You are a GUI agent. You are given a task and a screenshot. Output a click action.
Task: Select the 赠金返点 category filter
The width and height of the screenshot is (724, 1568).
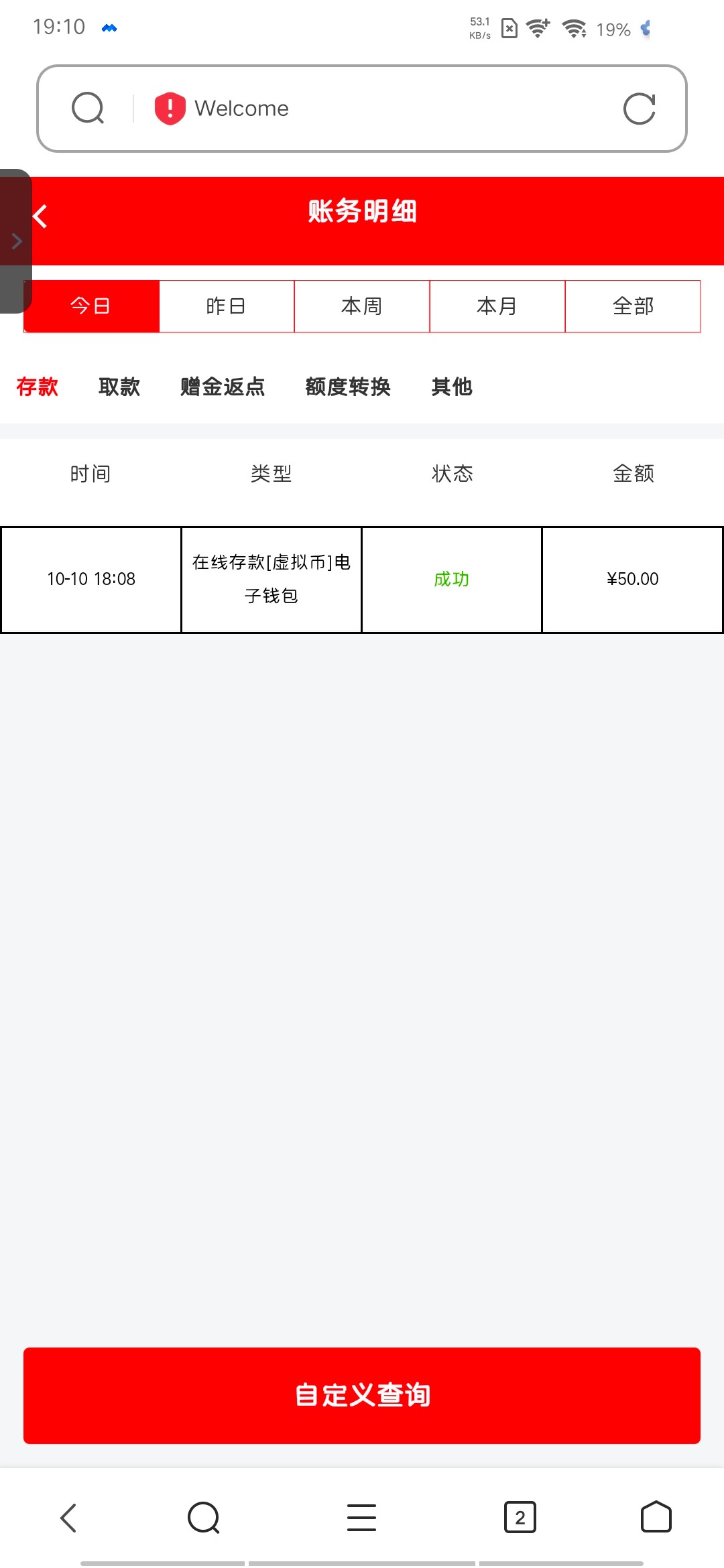tap(223, 387)
